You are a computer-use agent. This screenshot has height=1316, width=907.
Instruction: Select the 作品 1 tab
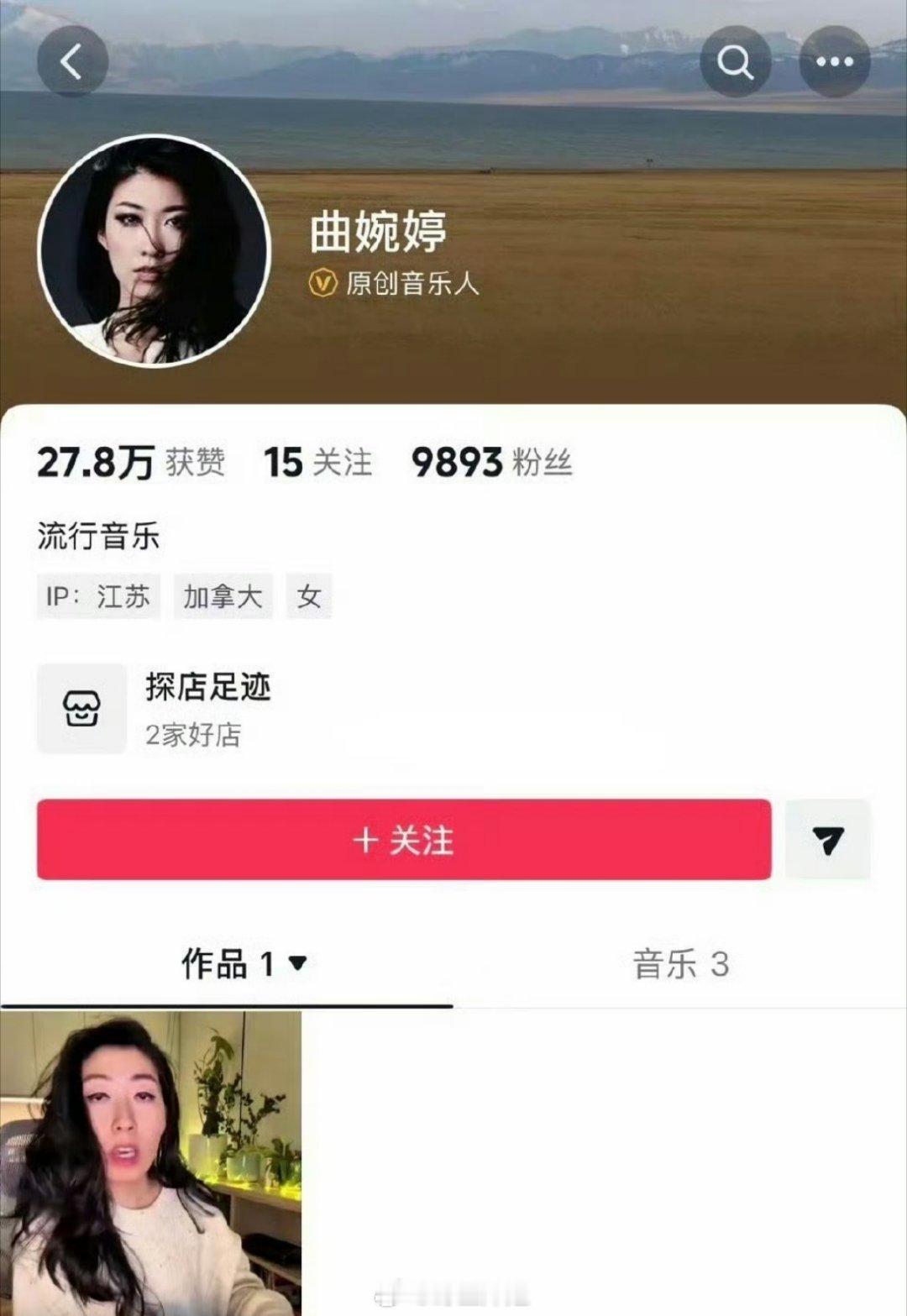pos(227,966)
